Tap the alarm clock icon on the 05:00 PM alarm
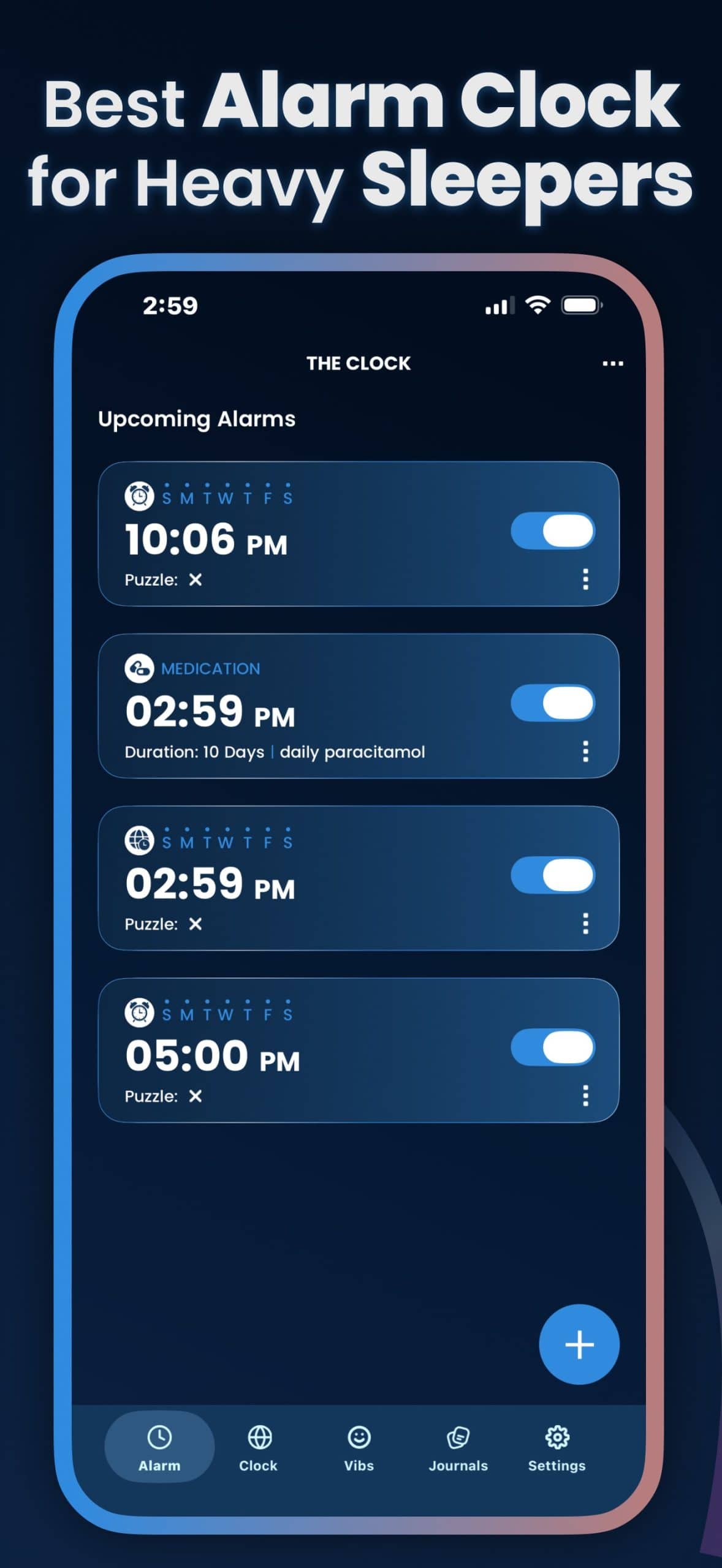Viewport: 722px width, 1568px height. [139, 1012]
